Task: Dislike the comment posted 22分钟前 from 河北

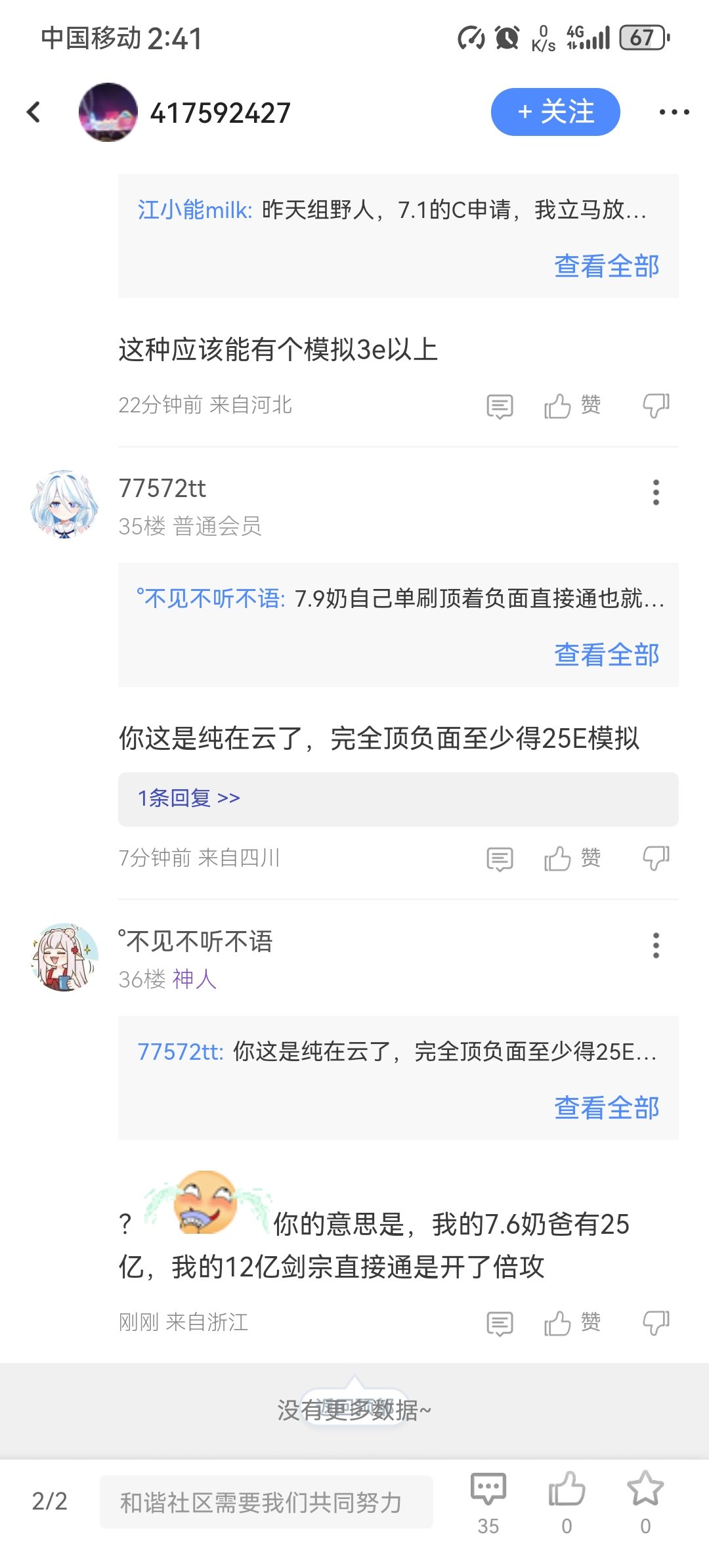Action: click(656, 405)
